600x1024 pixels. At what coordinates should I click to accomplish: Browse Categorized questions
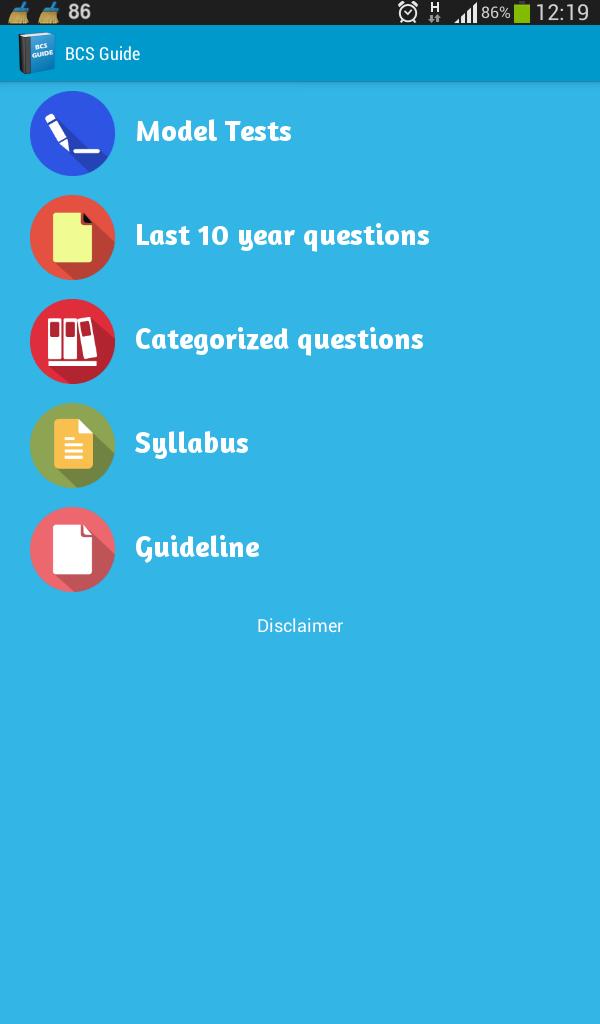(279, 340)
